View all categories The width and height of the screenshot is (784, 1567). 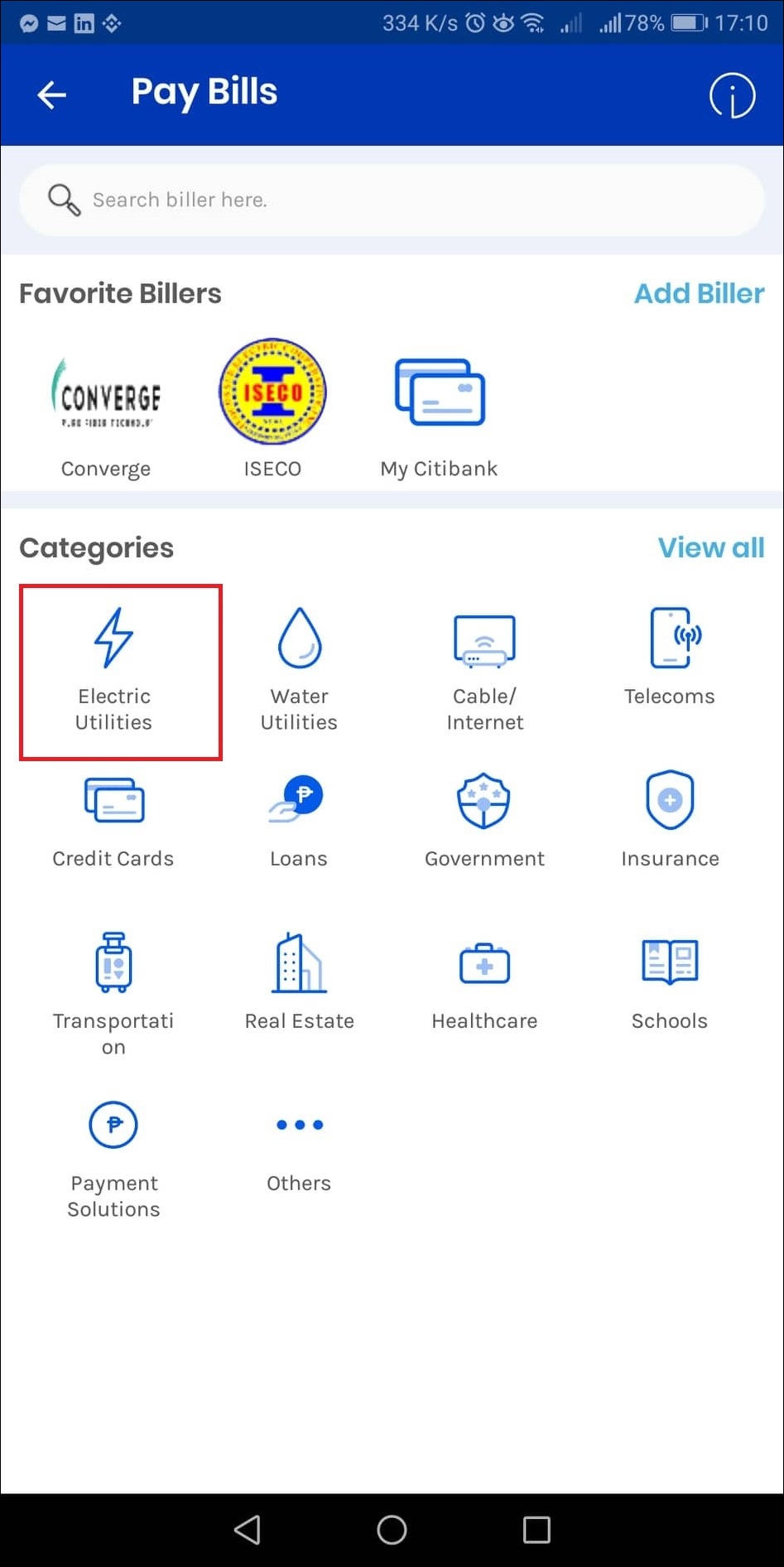pyautogui.click(x=710, y=547)
